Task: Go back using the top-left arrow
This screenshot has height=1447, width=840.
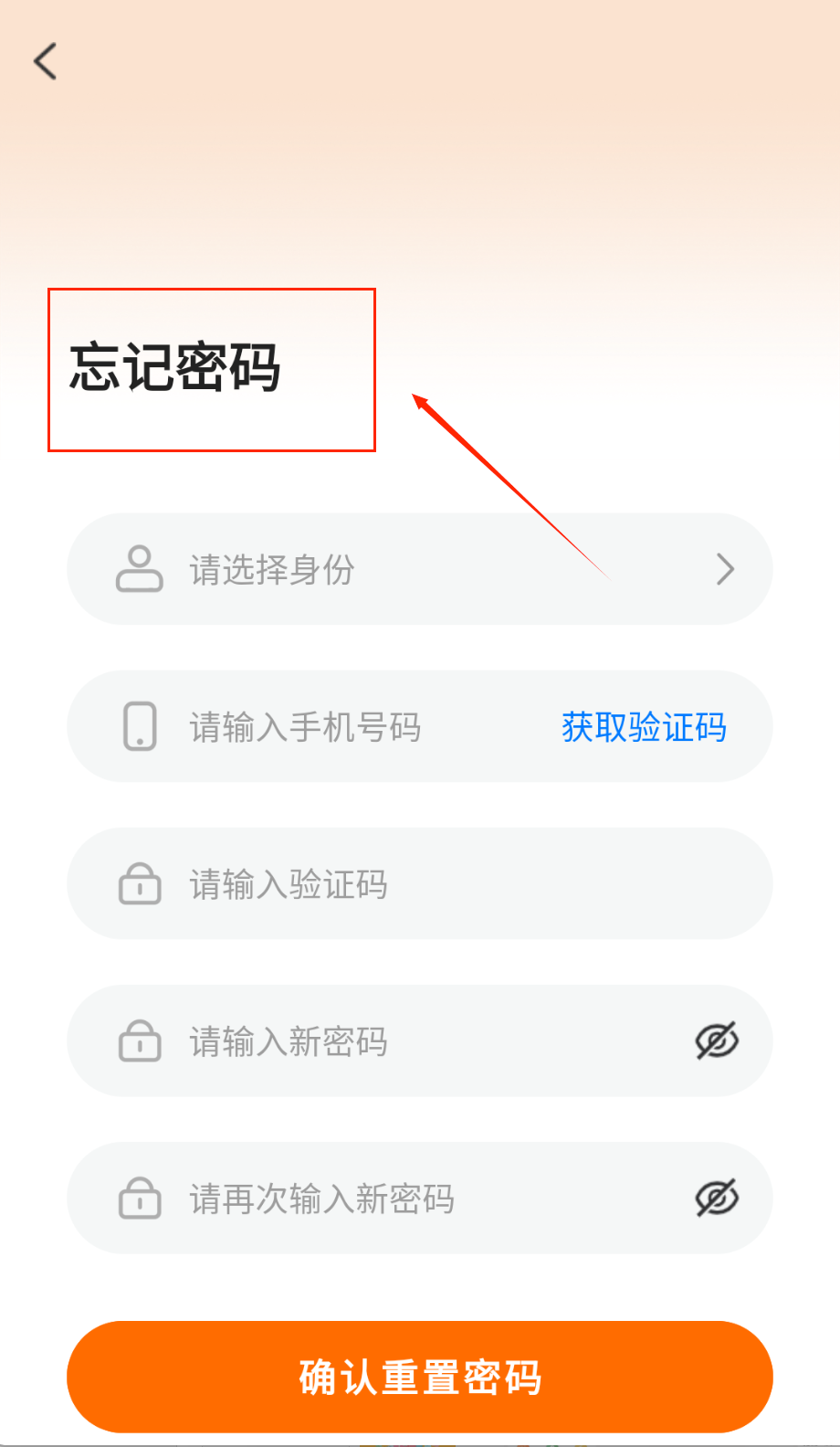Action: (46, 61)
